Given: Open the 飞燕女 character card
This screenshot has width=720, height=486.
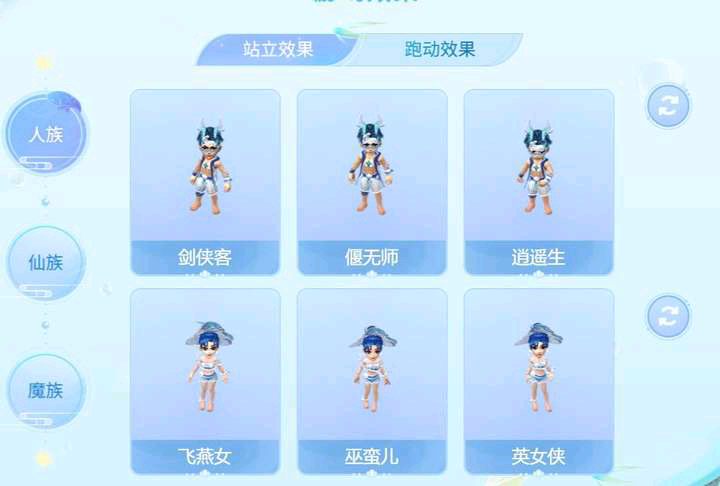Looking at the screenshot, I should click(205, 380).
